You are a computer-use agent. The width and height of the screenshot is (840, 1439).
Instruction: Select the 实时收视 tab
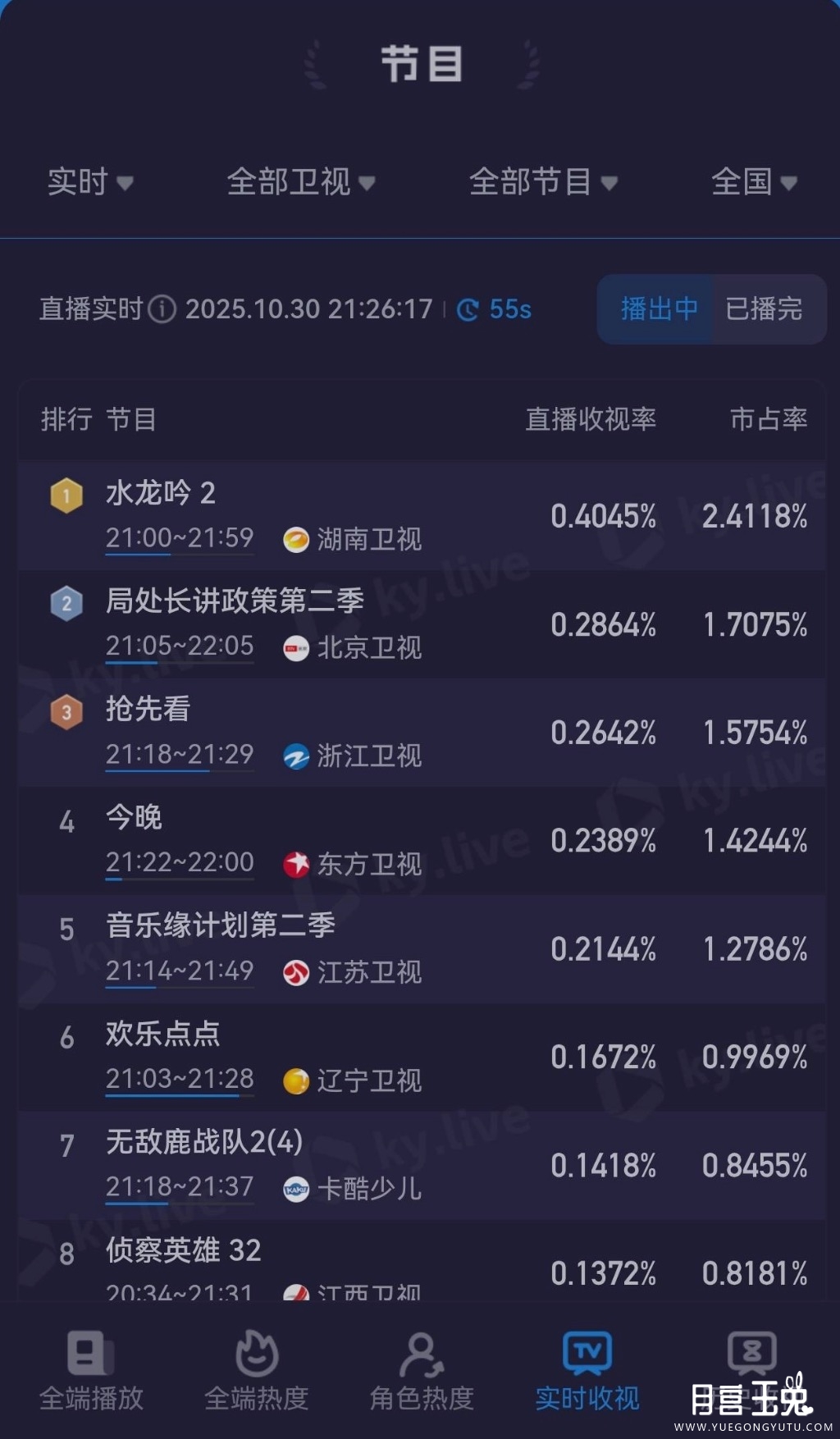point(587,1370)
